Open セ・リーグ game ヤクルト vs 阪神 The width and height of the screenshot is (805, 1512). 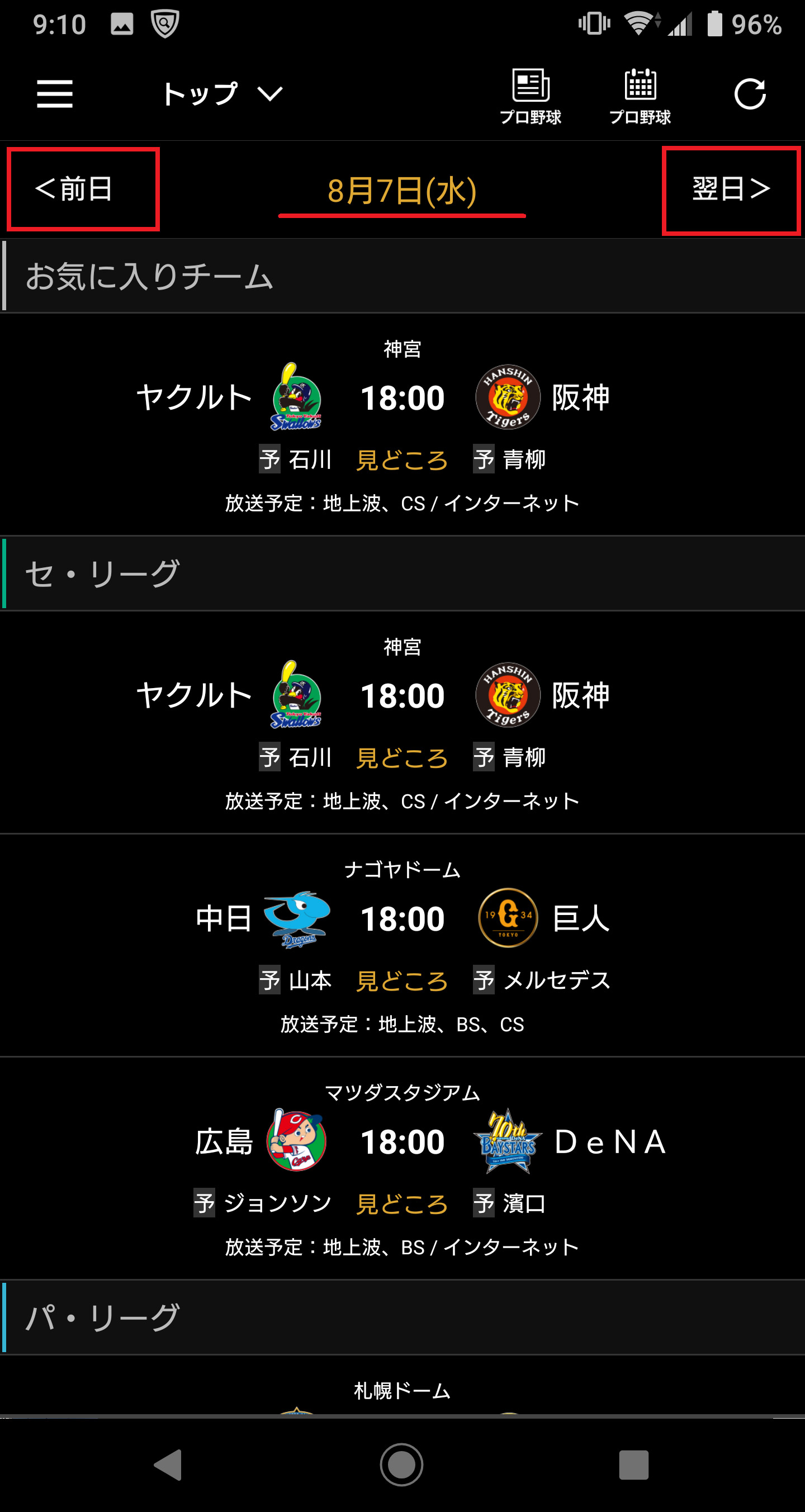point(402,696)
